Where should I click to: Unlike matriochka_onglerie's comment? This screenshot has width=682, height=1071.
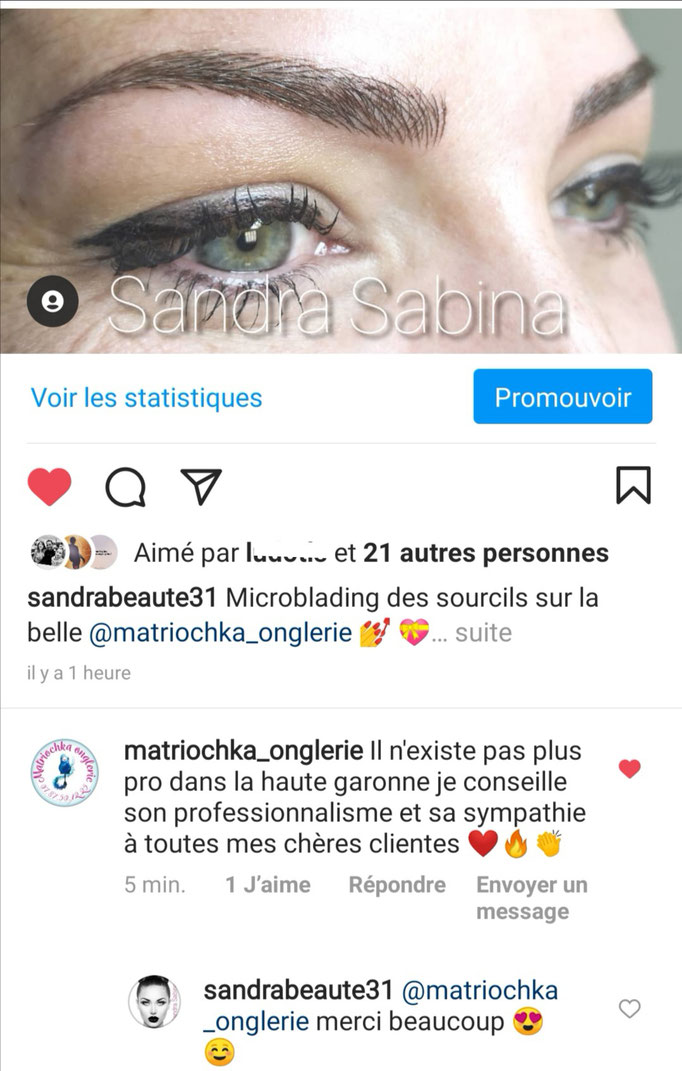coord(629,769)
